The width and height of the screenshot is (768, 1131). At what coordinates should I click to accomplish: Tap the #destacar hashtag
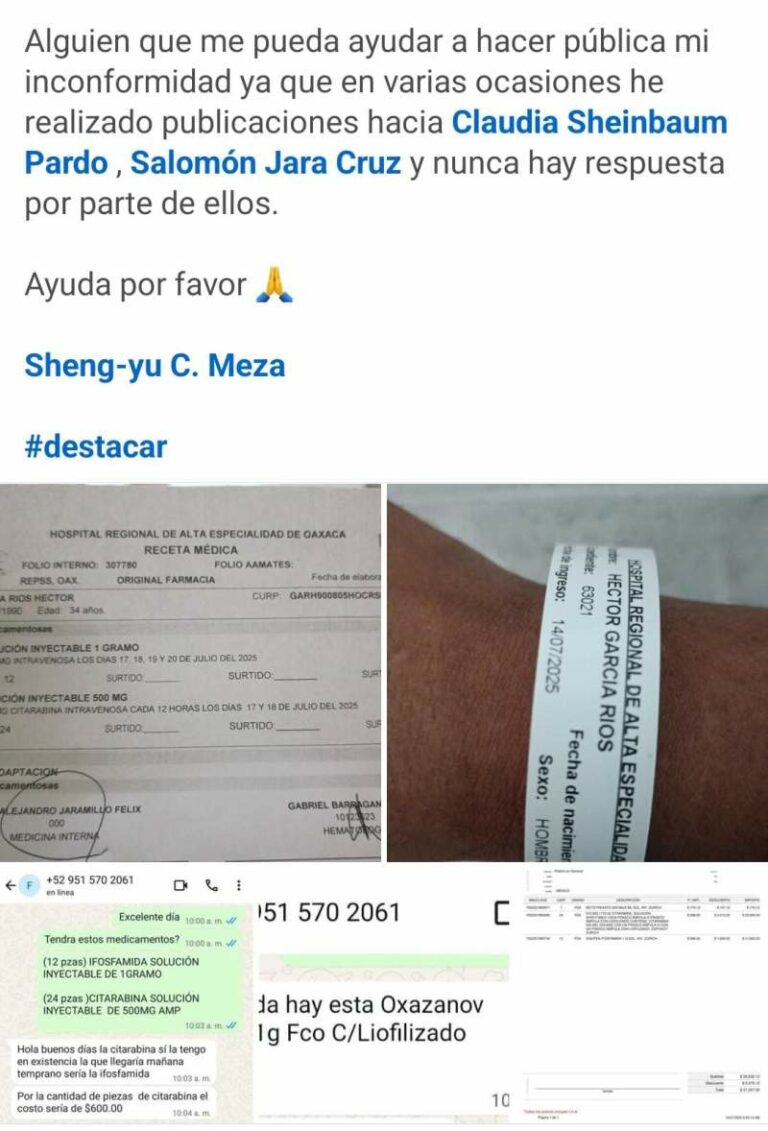96,446
